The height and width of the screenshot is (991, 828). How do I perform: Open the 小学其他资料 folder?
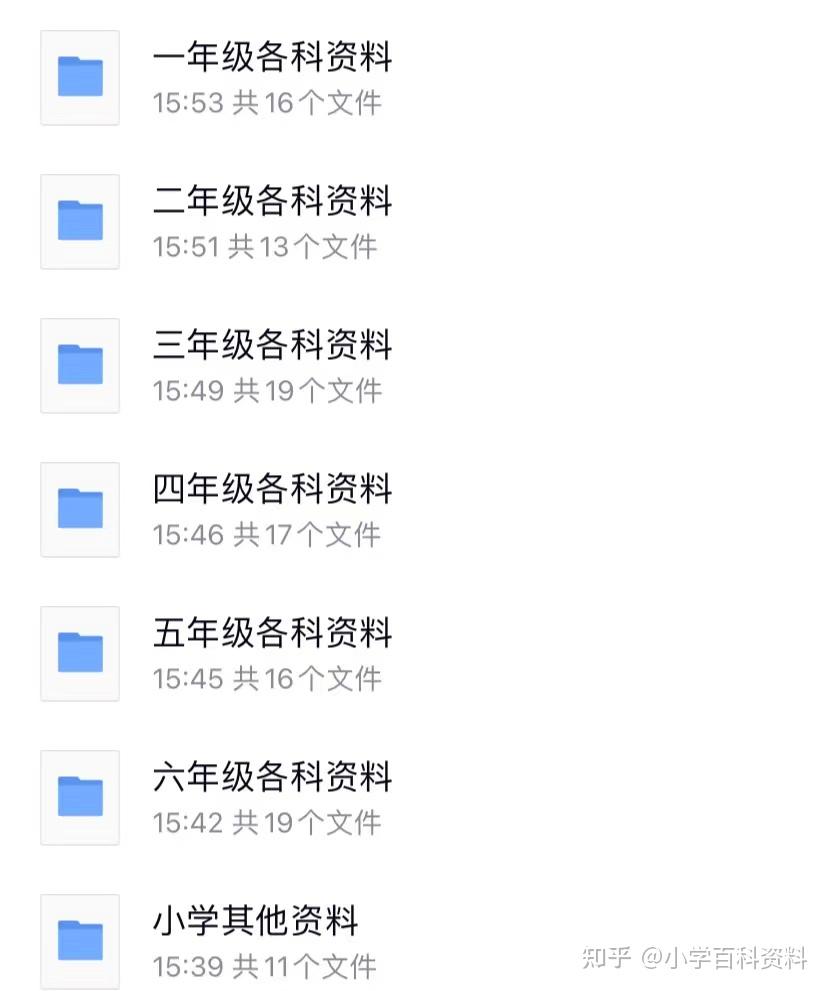pos(255,922)
